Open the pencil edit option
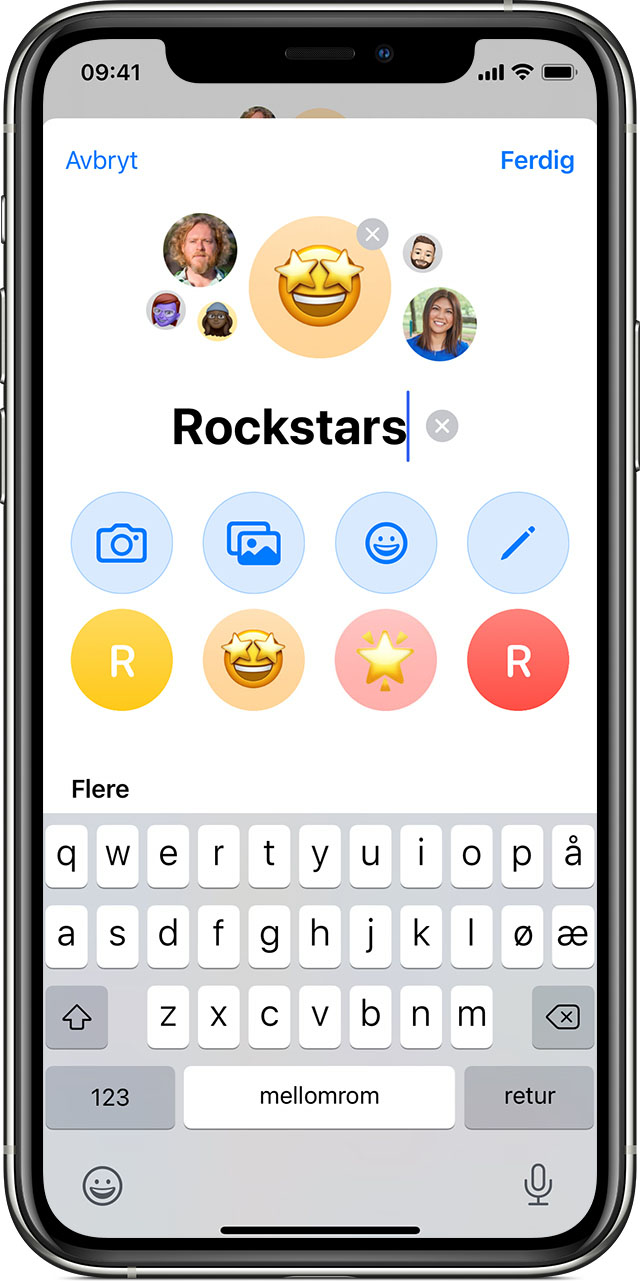640x1282 pixels. pyautogui.click(x=518, y=543)
